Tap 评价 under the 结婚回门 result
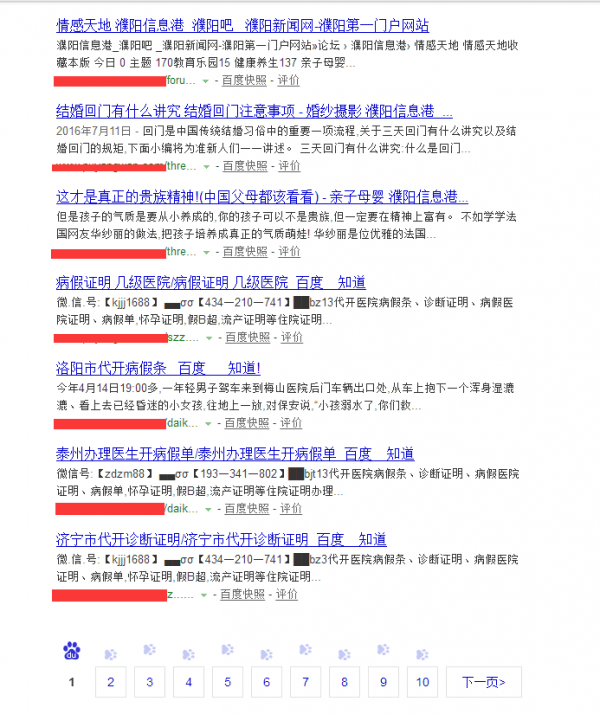This screenshot has height=714, width=600. click(x=288, y=166)
